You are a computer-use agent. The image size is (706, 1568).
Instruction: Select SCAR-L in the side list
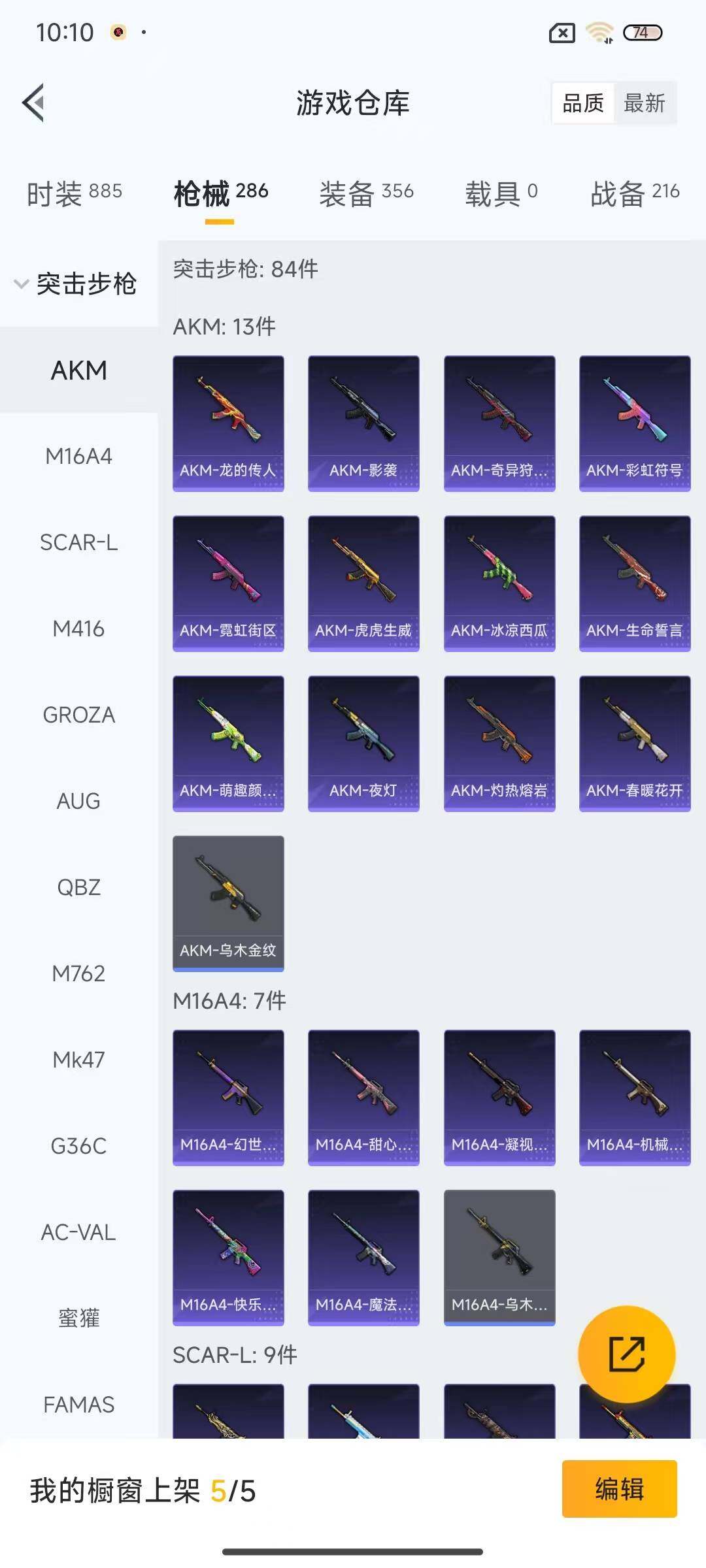[x=78, y=542]
